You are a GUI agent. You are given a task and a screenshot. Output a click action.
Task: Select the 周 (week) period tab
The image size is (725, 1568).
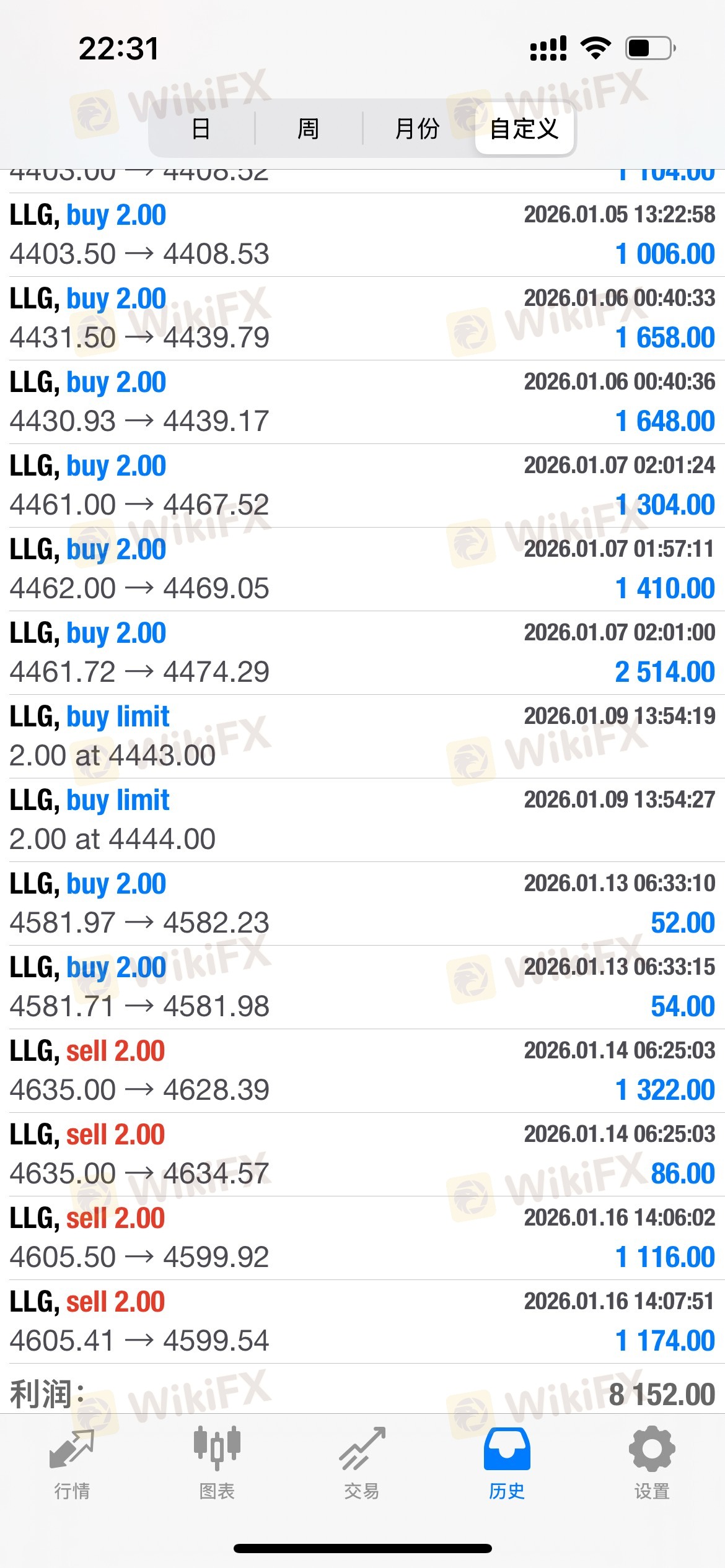(x=308, y=129)
